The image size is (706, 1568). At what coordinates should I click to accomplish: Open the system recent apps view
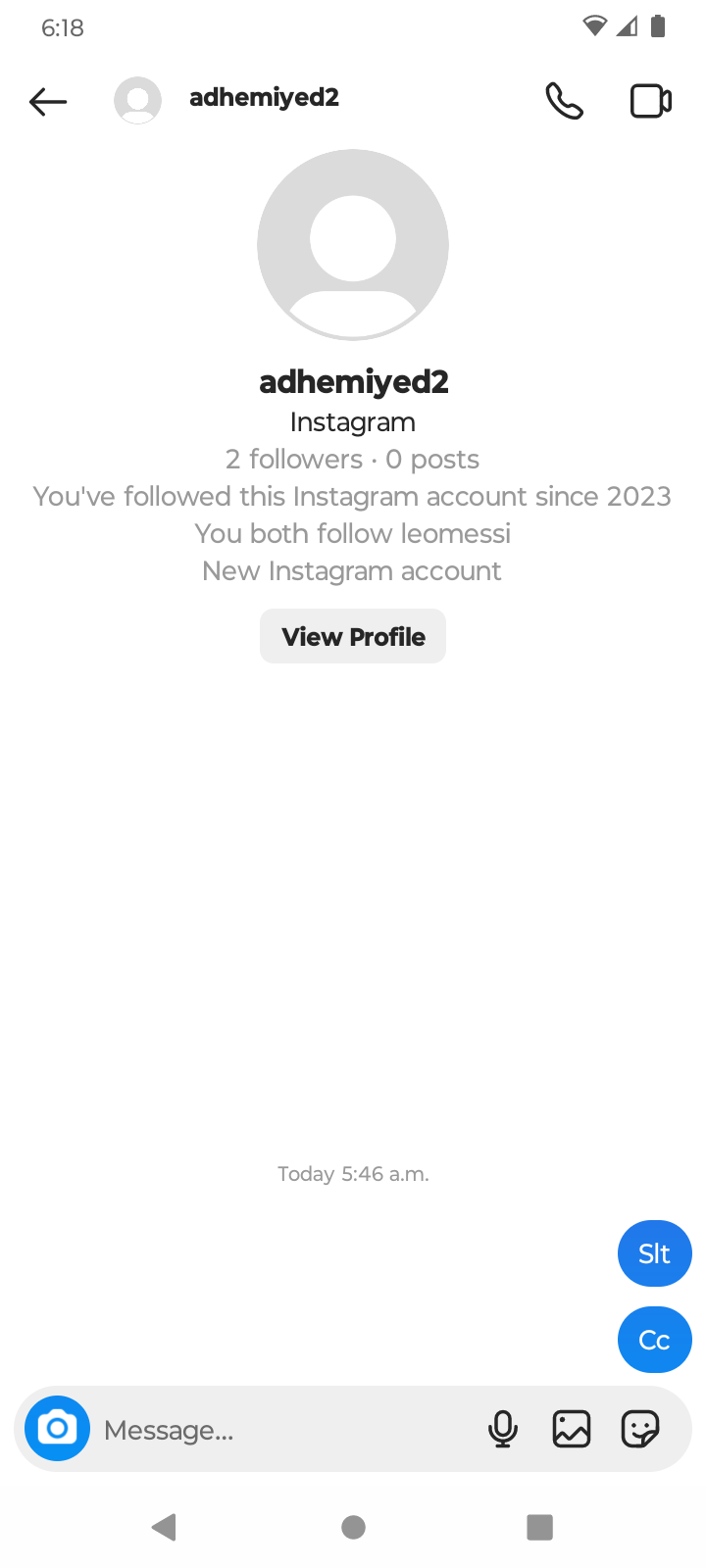[539, 1527]
